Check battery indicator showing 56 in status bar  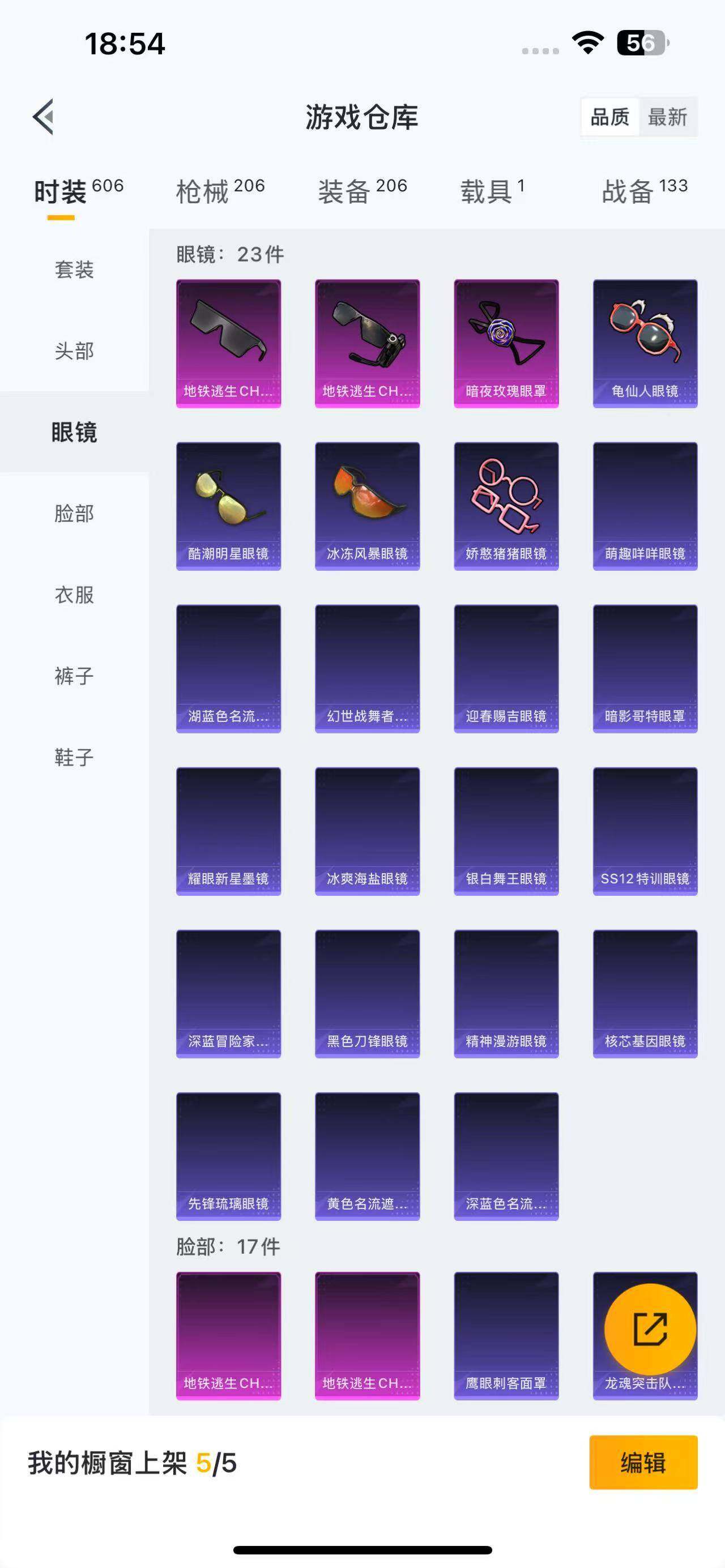tap(638, 42)
